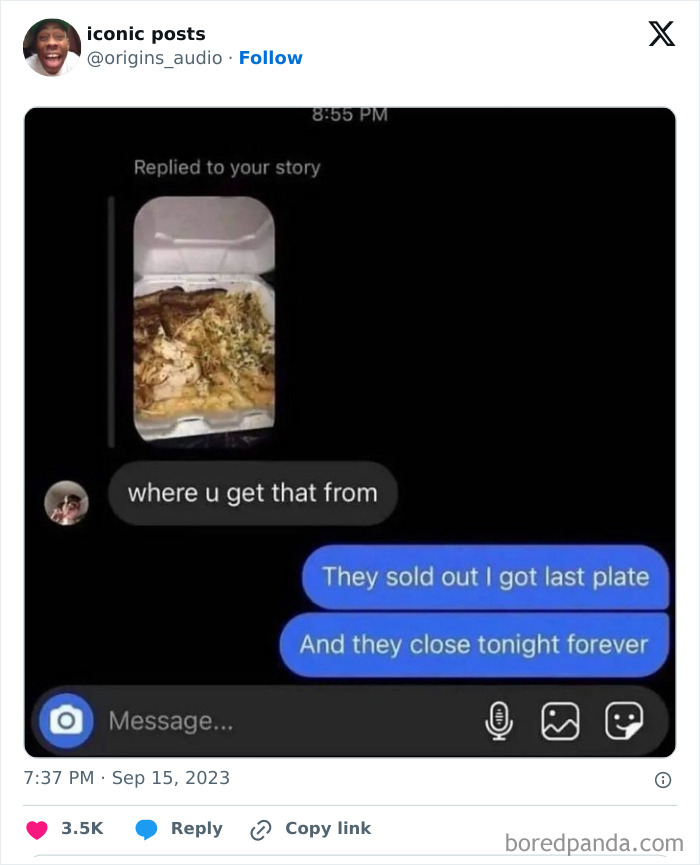The height and width of the screenshot is (865, 700).
Task: Follow the iconic posts account
Action: (270, 58)
